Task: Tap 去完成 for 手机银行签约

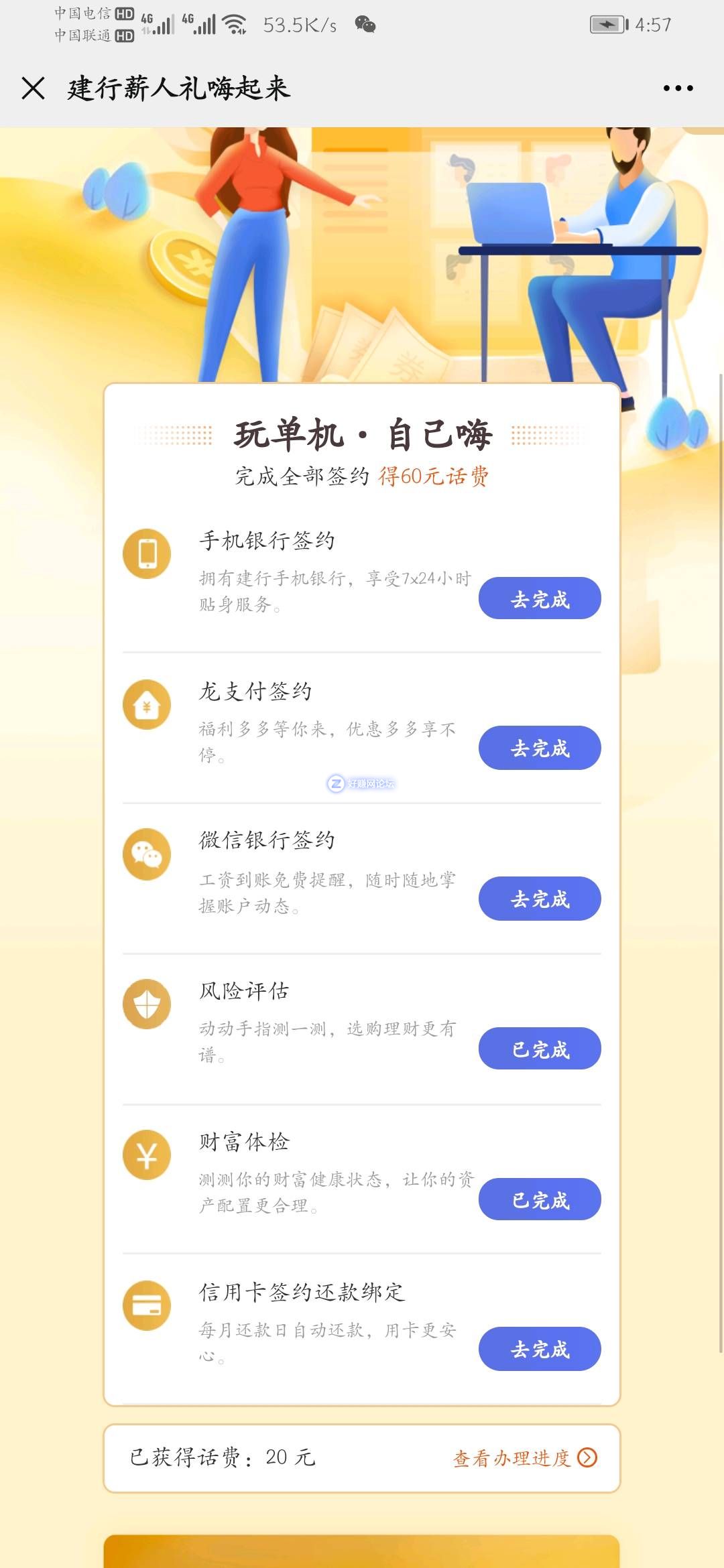Action: [x=540, y=598]
